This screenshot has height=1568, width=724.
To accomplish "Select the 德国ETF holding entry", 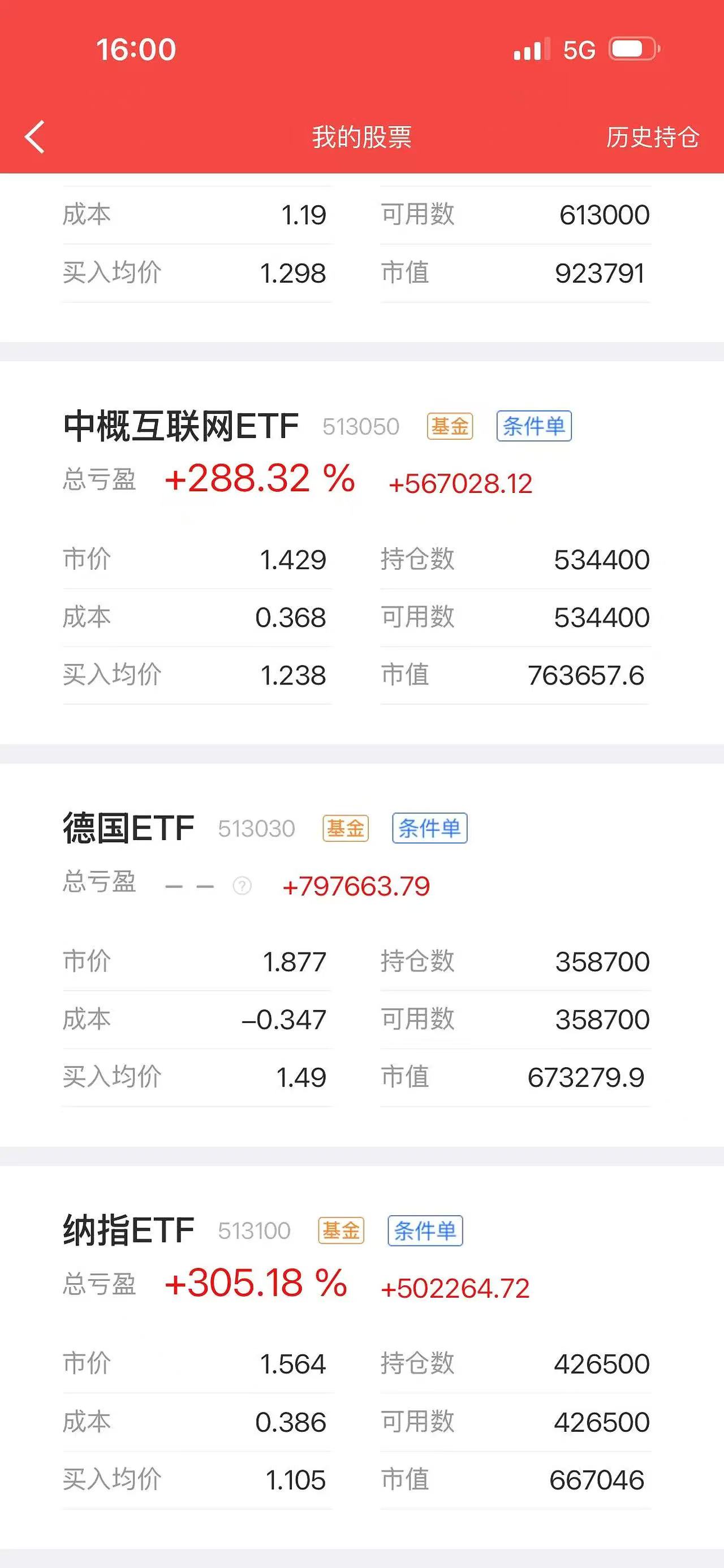I will 128,826.
